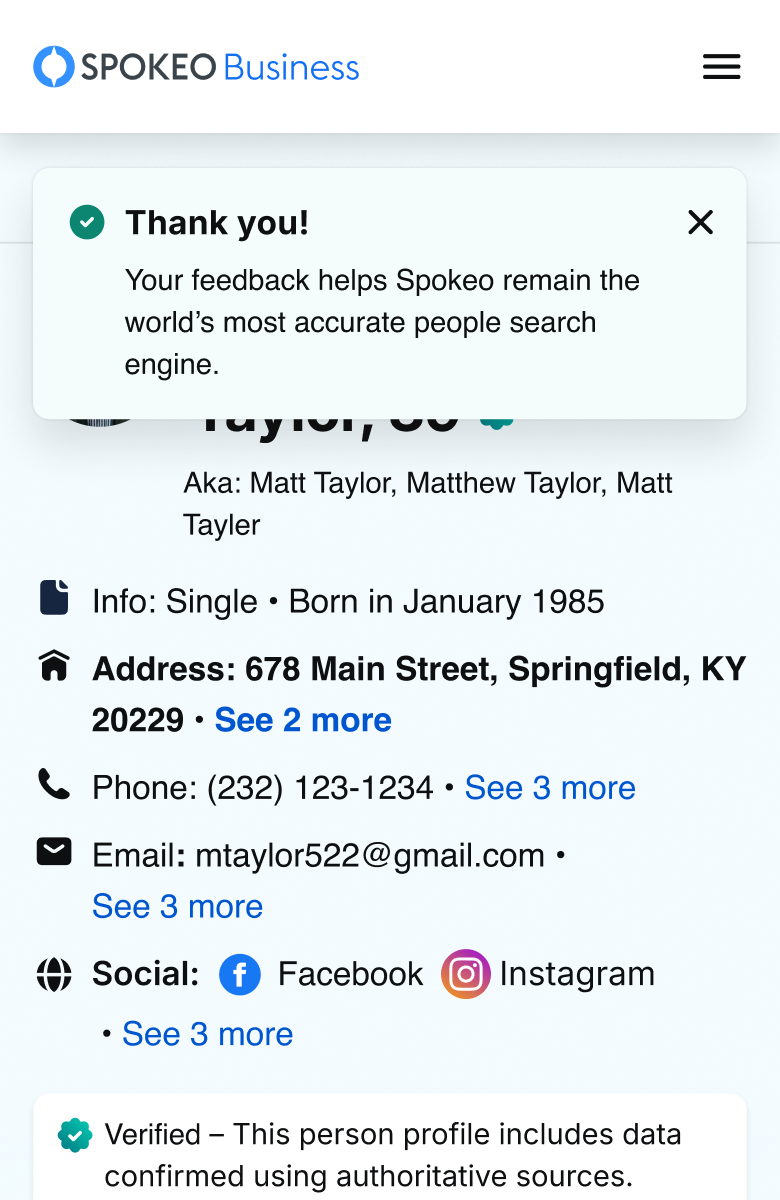
Task: See 3 more phone numbers
Action: click(550, 788)
